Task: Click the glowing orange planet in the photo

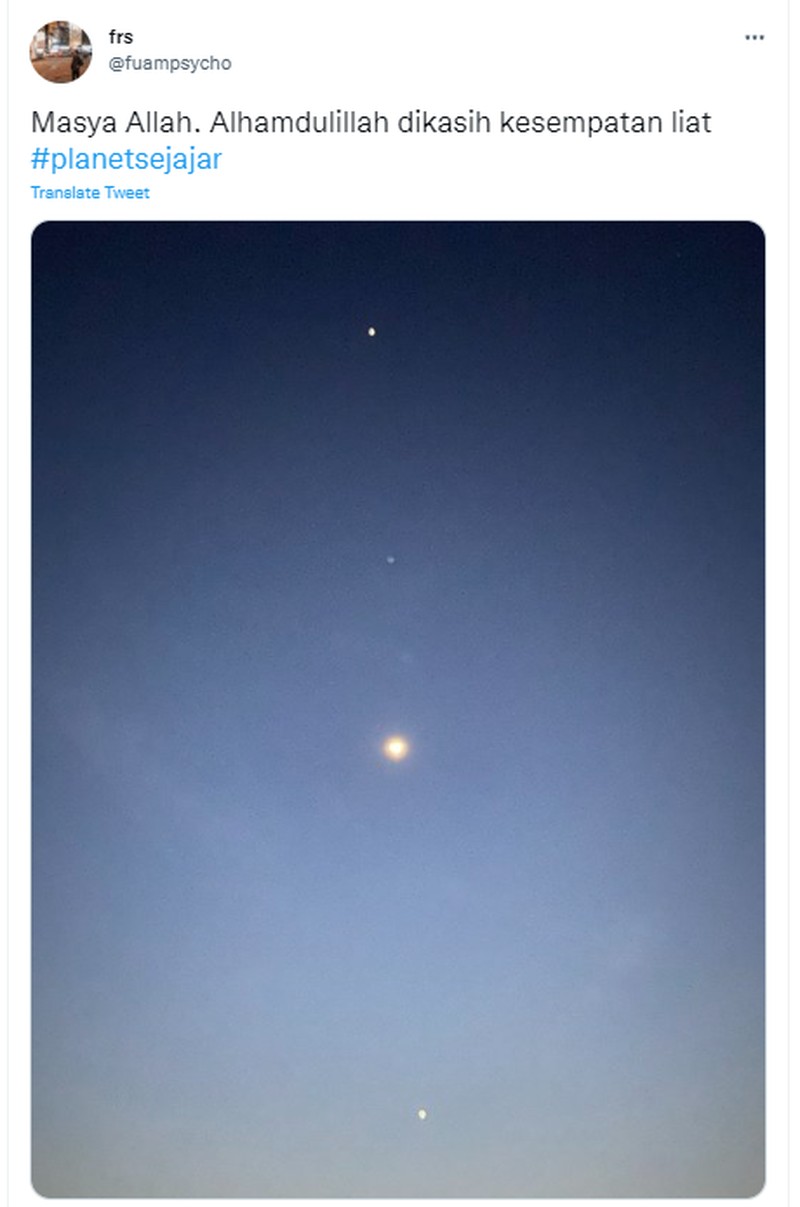Action: (x=394, y=746)
